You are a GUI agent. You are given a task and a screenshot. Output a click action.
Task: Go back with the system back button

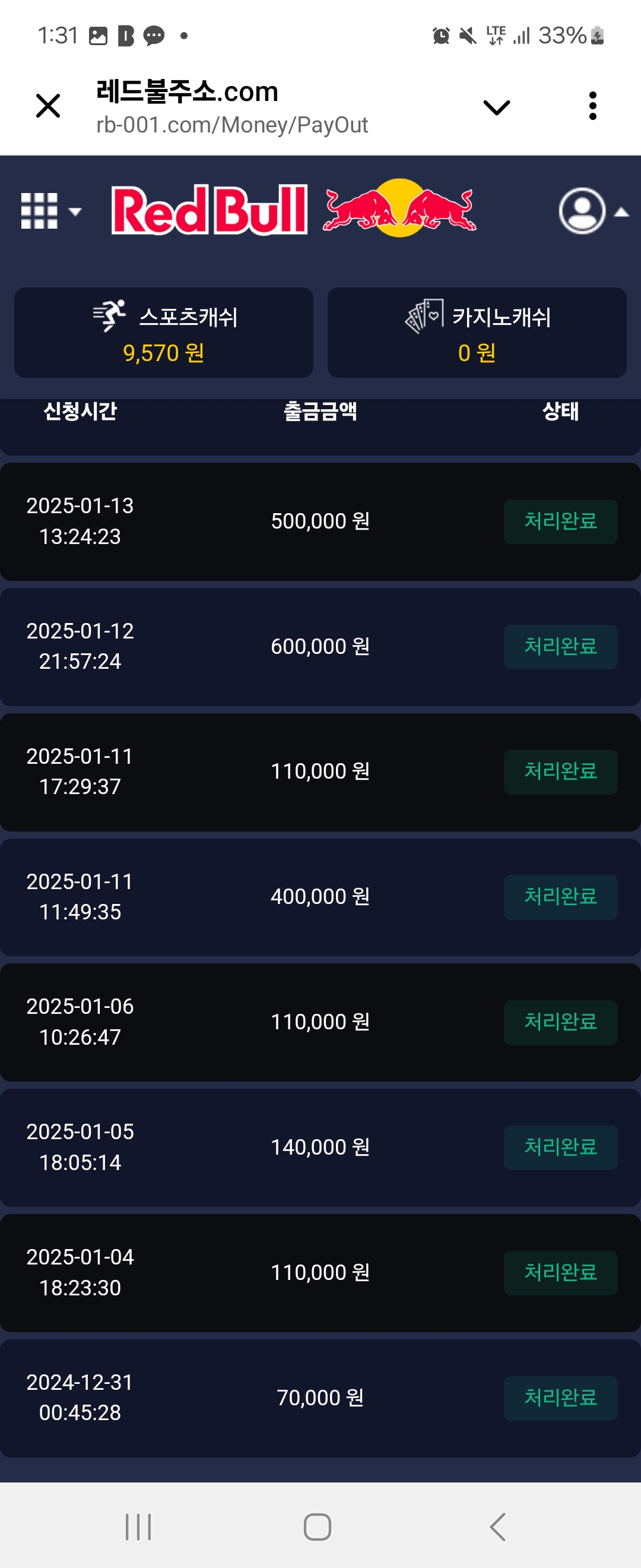coord(497,1526)
